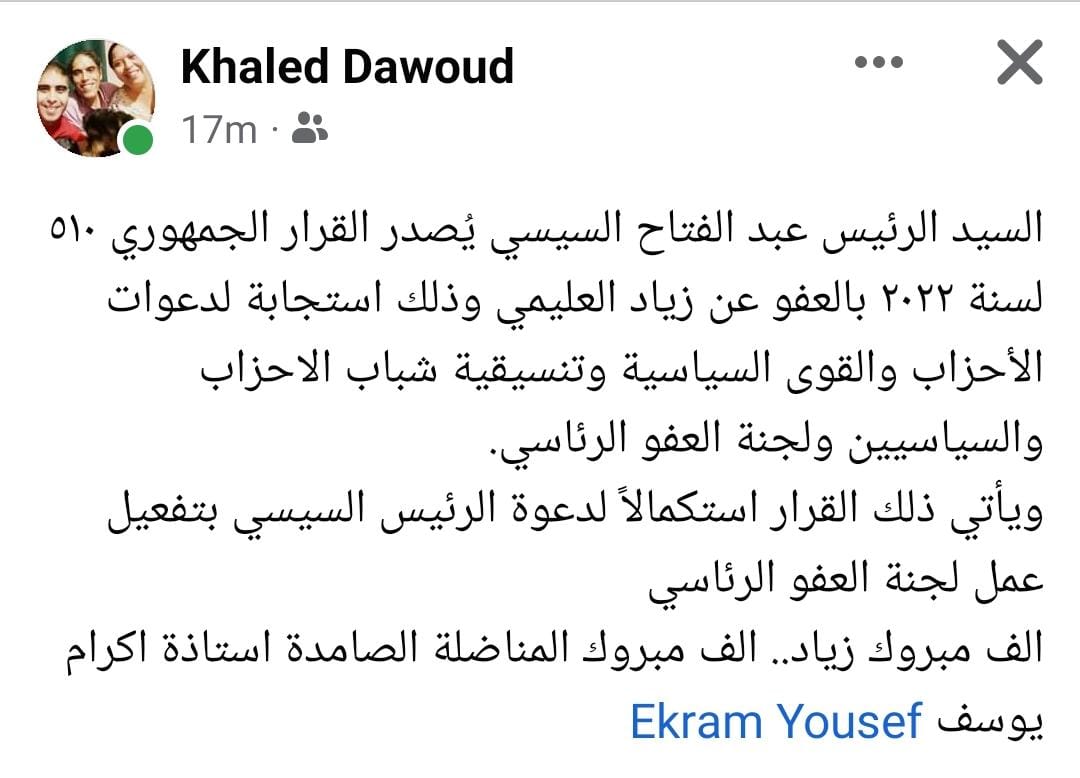Dismiss the post with the X icon

point(1019,66)
